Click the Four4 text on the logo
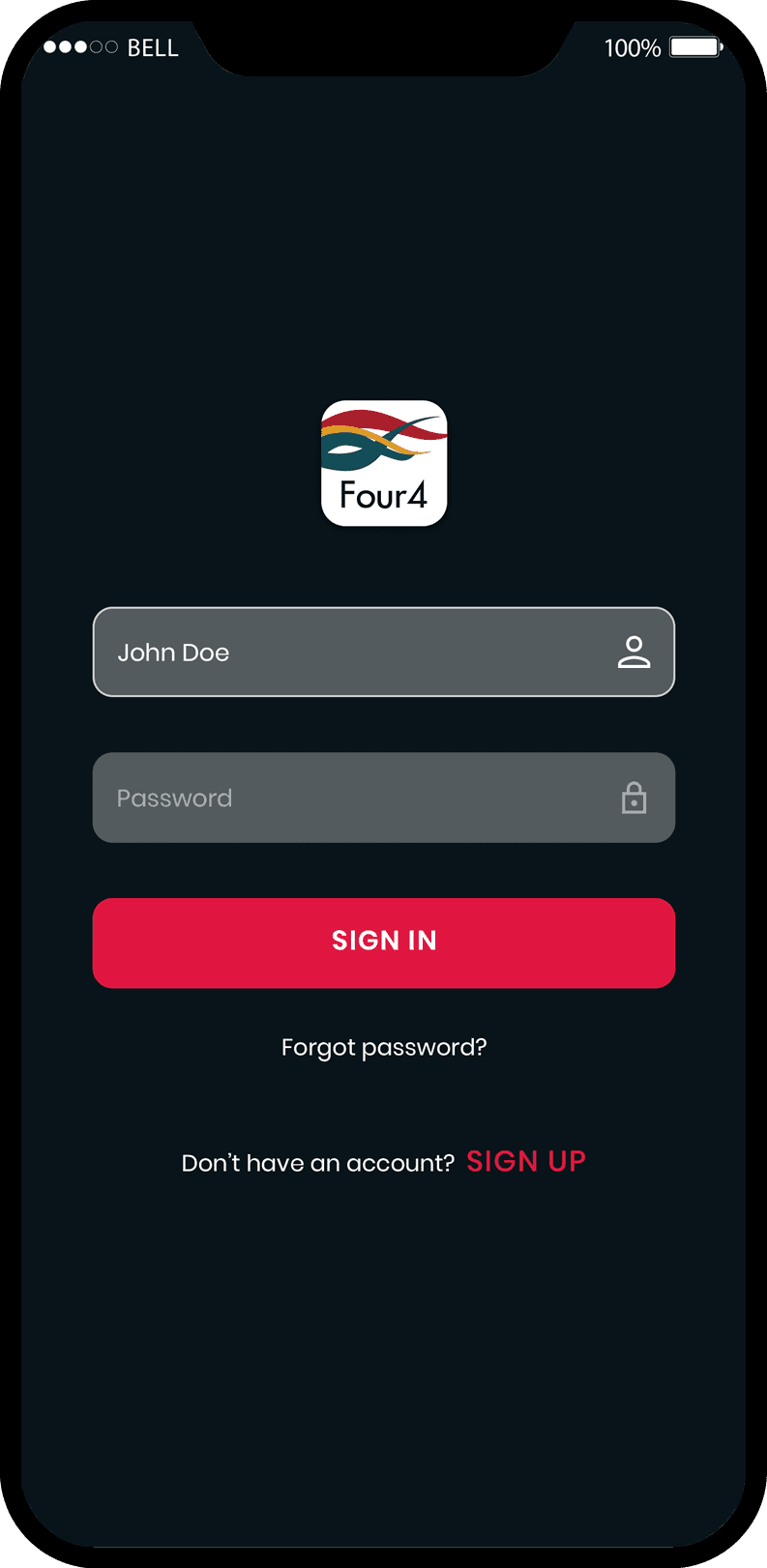 point(383,496)
